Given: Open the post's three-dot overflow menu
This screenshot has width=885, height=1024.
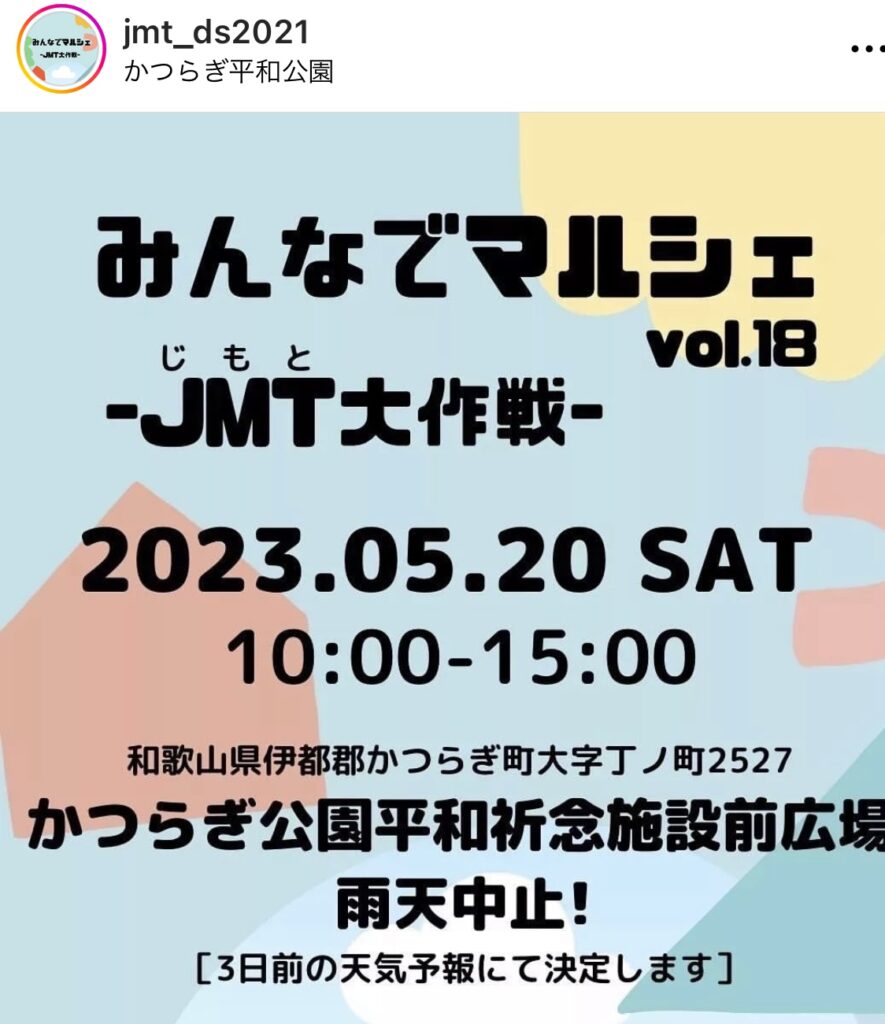Looking at the screenshot, I should [866, 49].
